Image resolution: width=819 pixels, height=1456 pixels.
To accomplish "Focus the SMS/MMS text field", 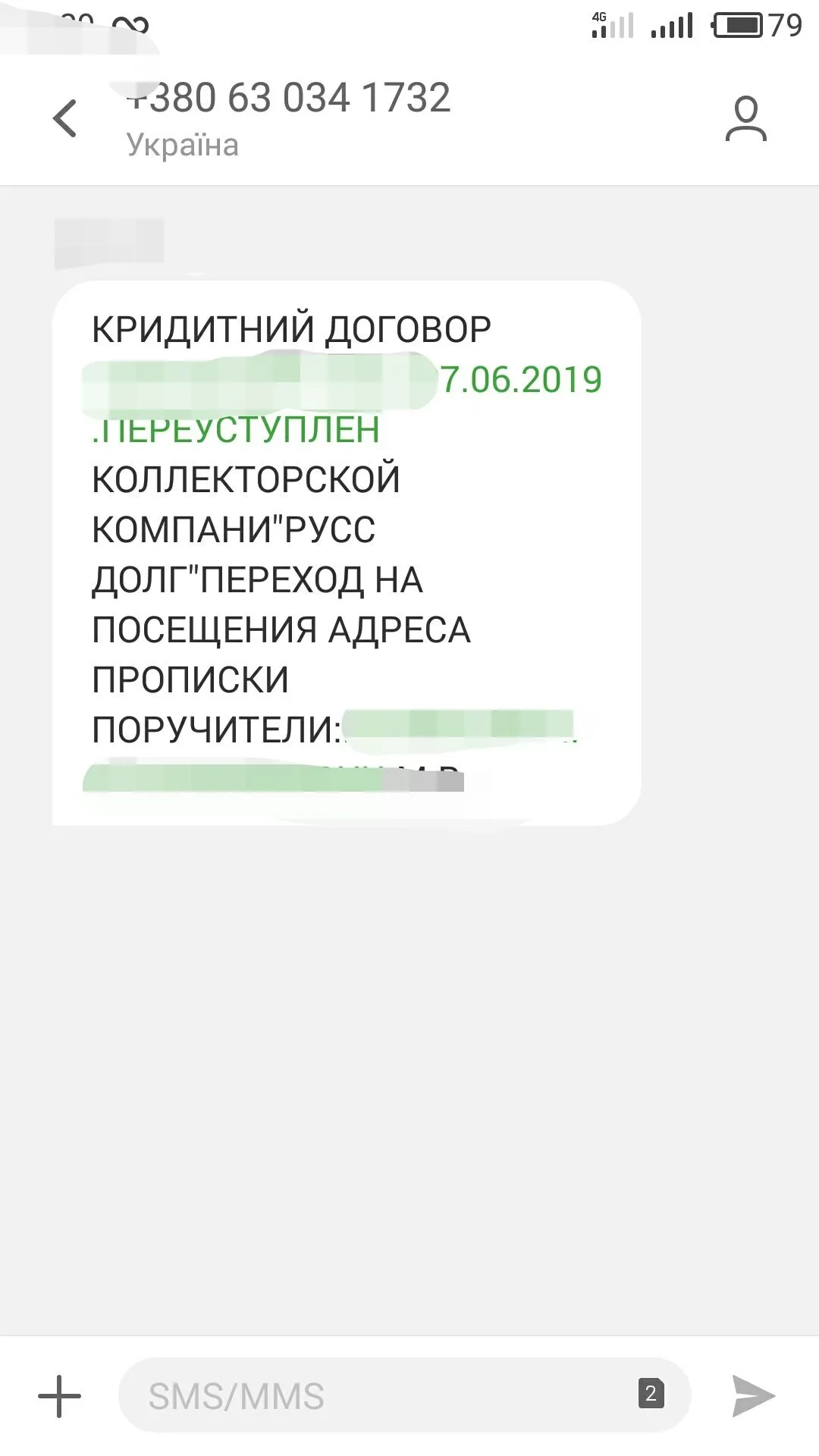I will tap(379, 1395).
